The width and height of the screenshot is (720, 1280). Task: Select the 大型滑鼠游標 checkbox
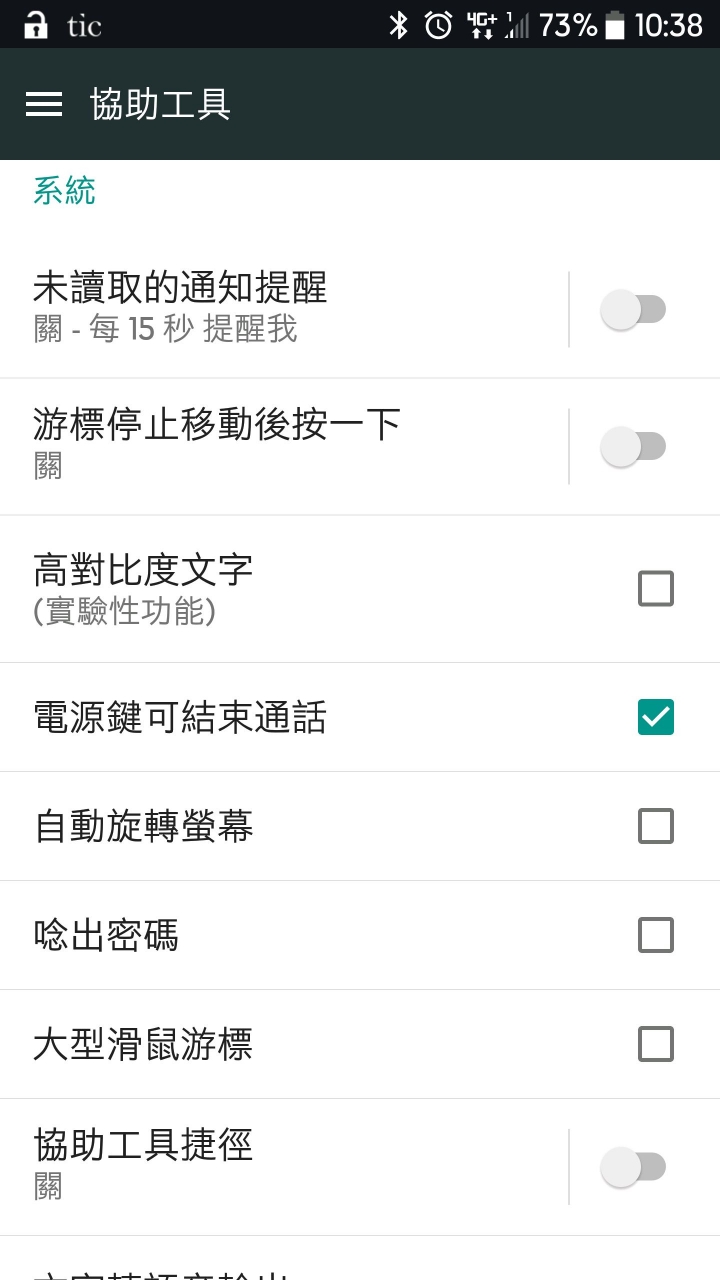656,1044
